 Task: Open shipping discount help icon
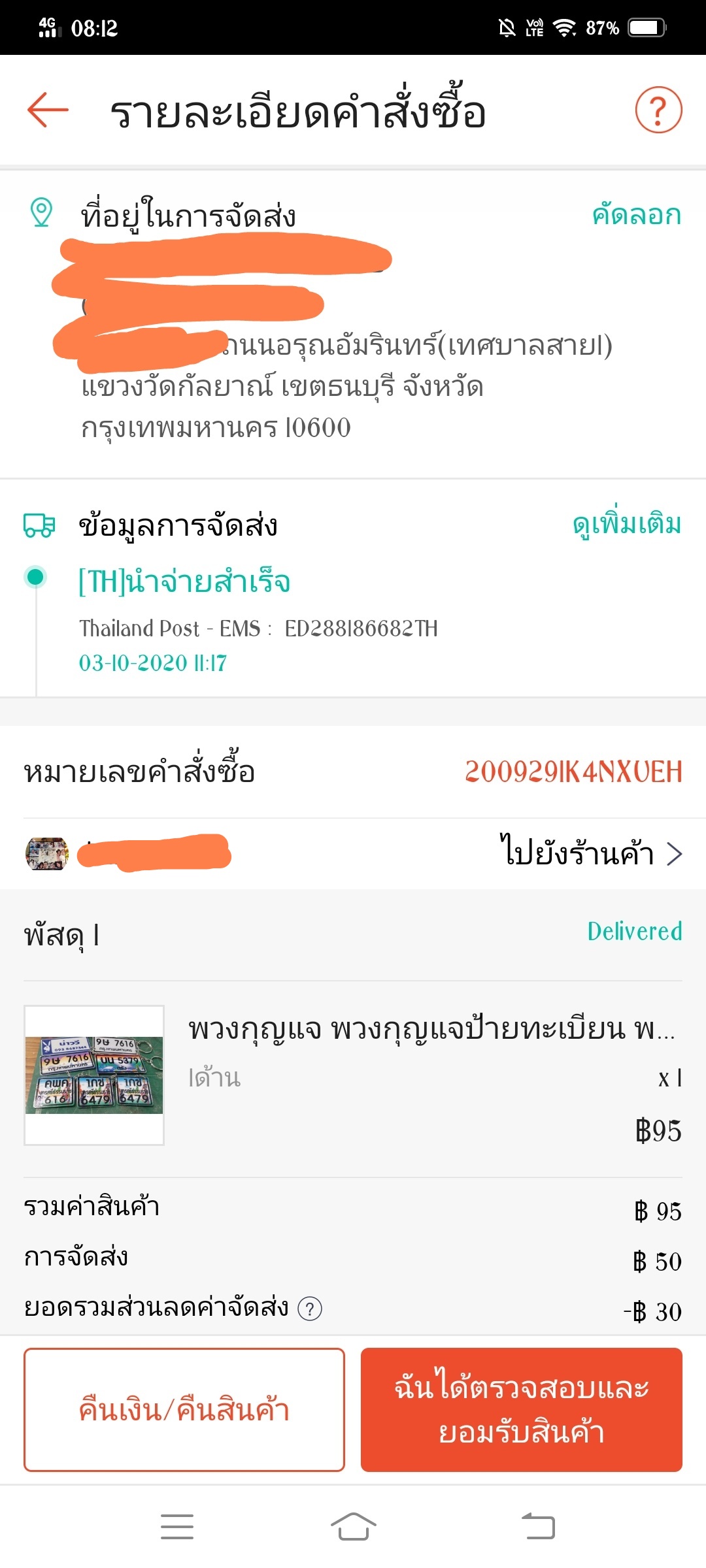pos(310,1309)
